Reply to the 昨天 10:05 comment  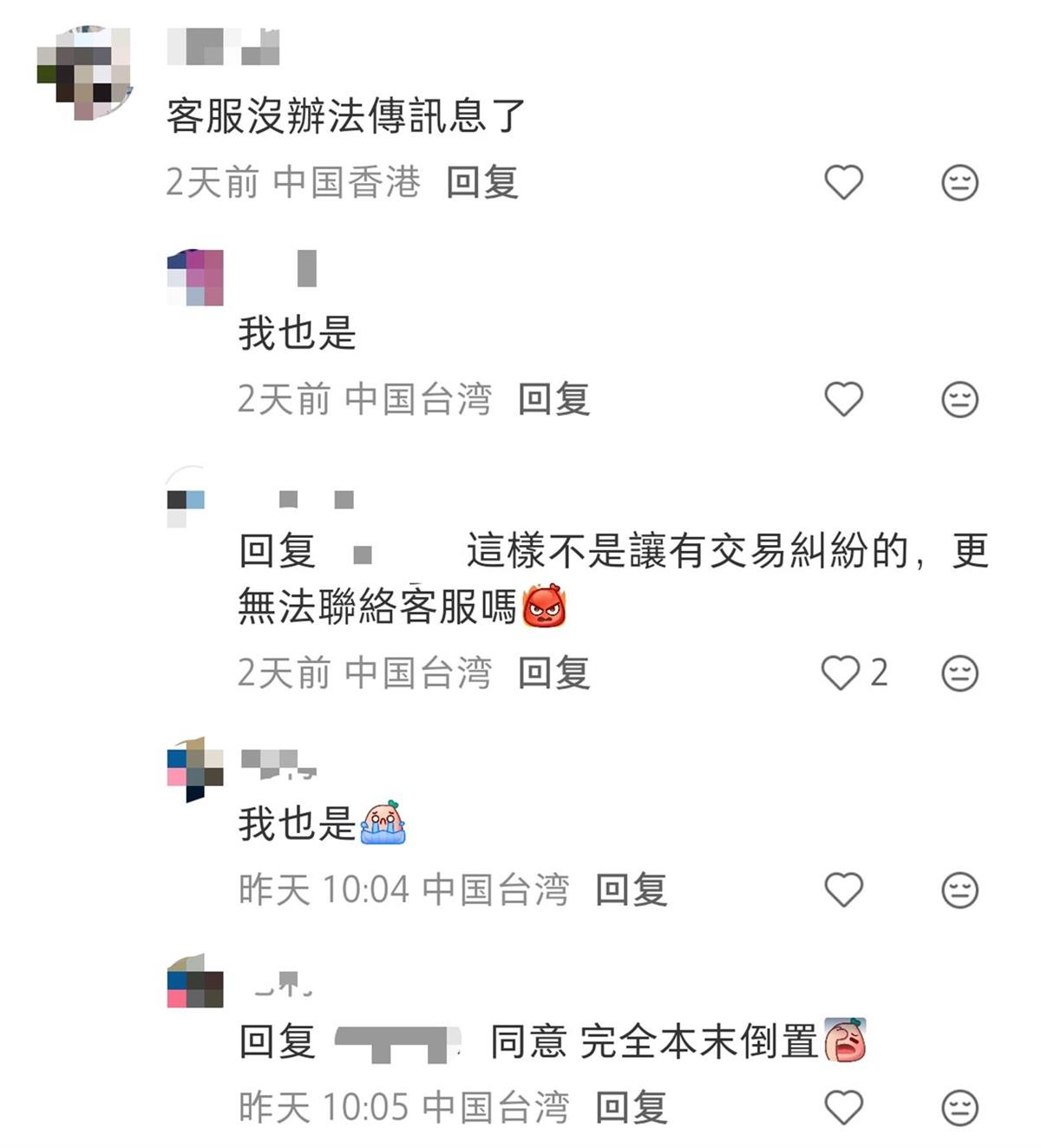point(632,1108)
